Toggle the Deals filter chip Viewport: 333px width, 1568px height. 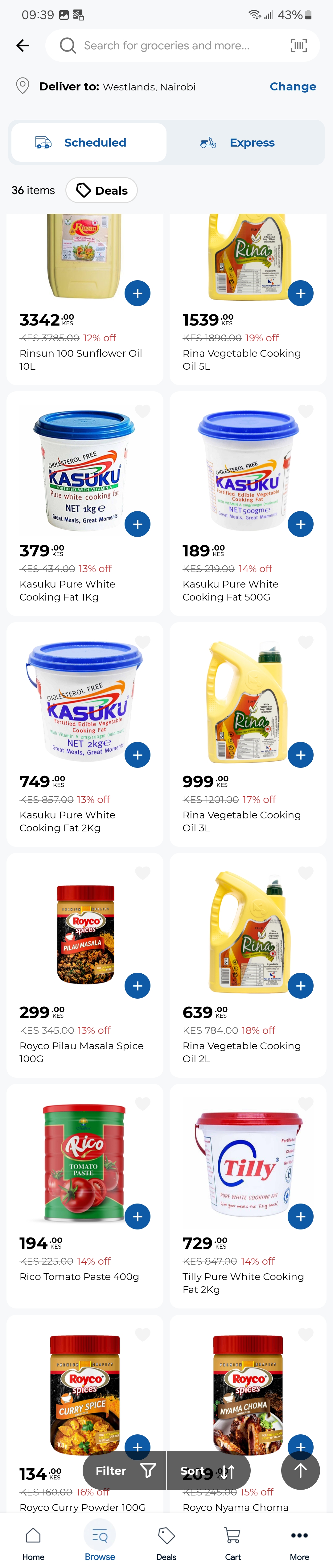pos(101,190)
